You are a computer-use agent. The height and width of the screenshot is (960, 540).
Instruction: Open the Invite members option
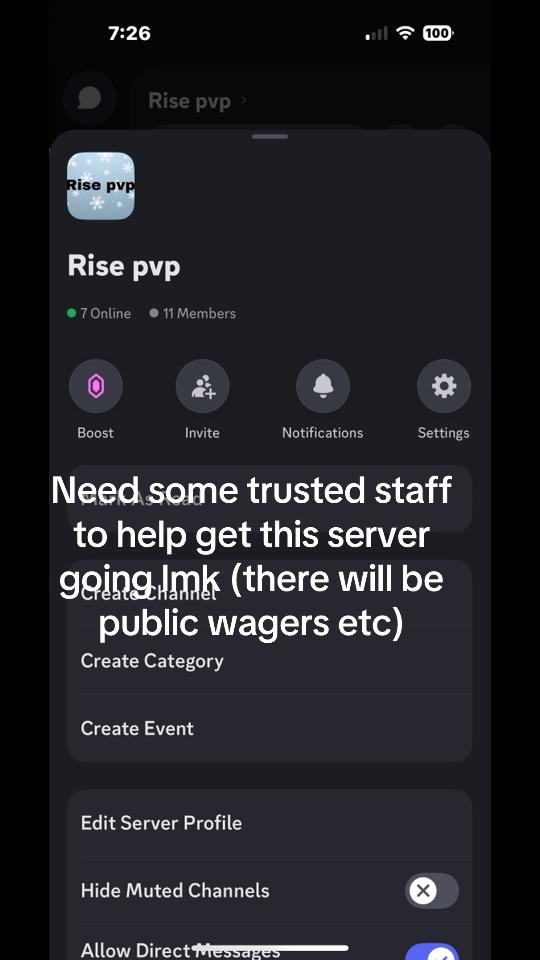[x=202, y=386]
